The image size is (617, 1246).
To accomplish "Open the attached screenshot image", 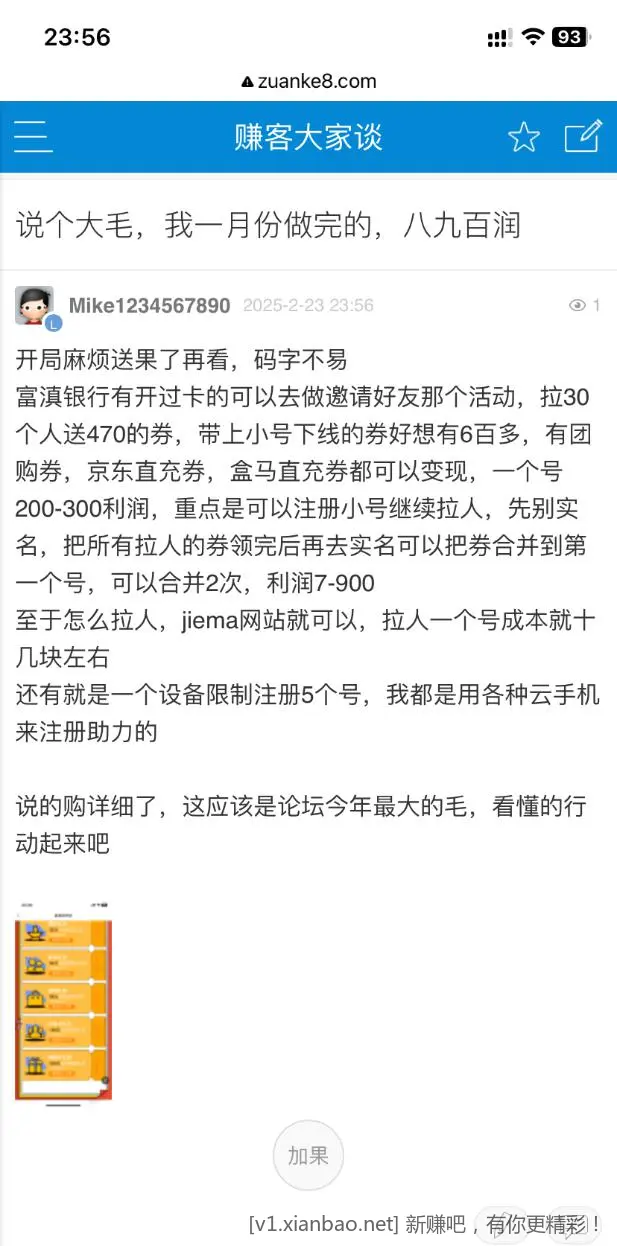I will tap(63, 1001).
